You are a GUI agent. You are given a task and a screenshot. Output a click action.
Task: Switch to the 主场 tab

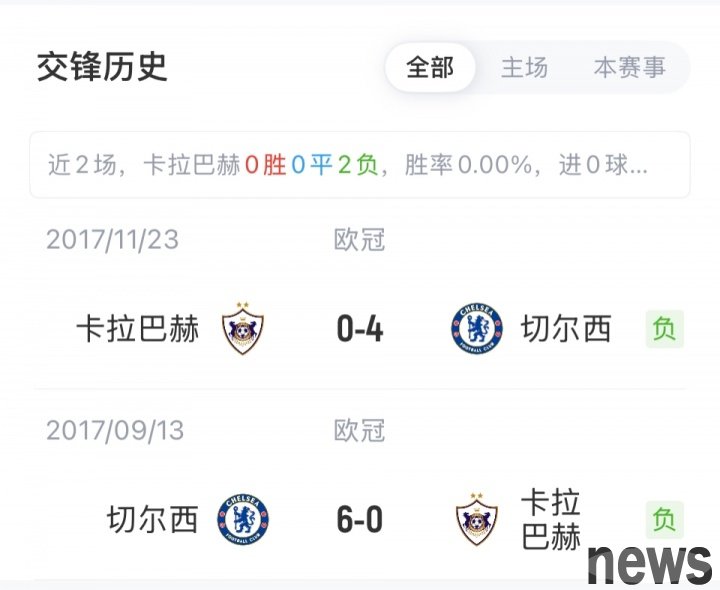coord(524,68)
